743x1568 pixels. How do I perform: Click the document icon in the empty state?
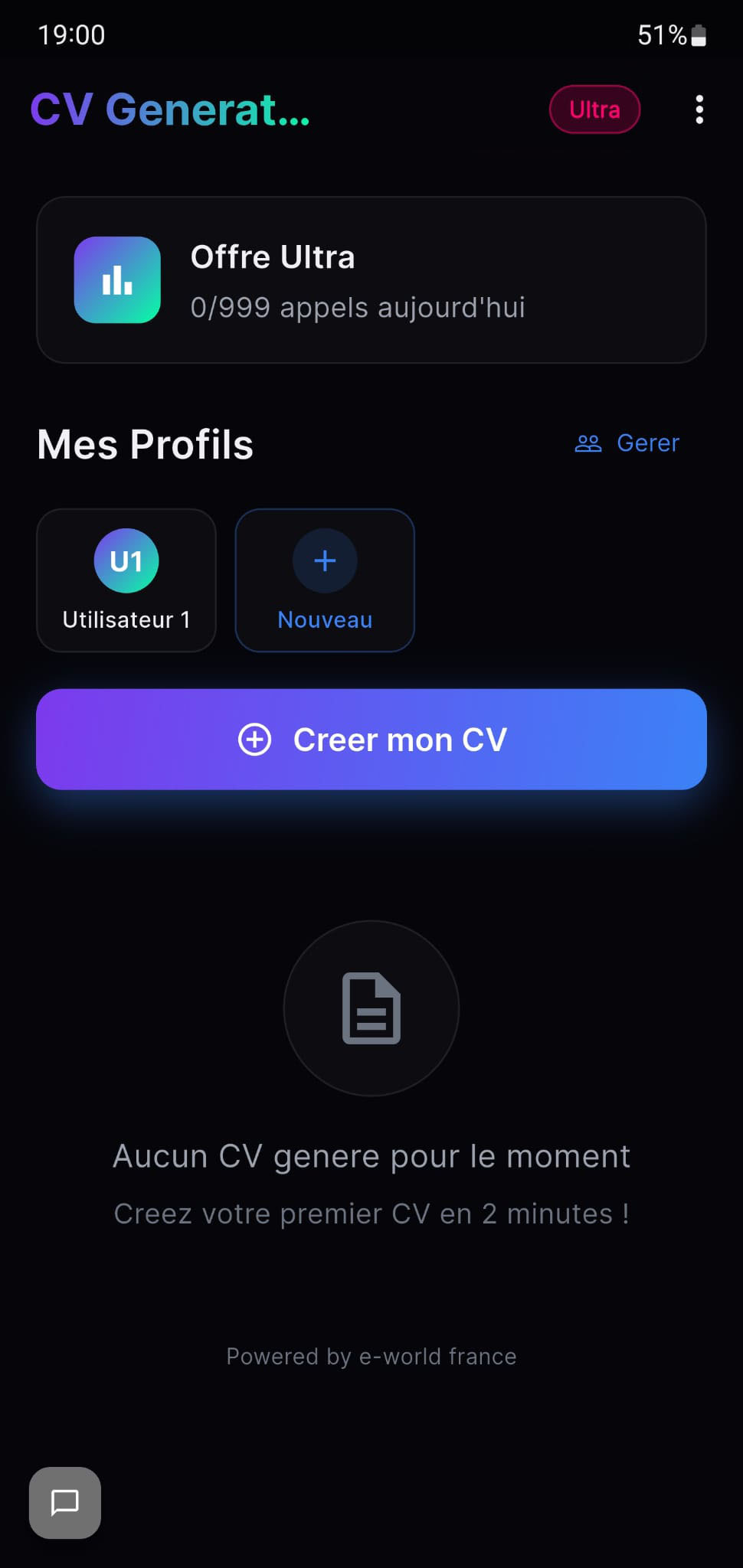point(371,1008)
